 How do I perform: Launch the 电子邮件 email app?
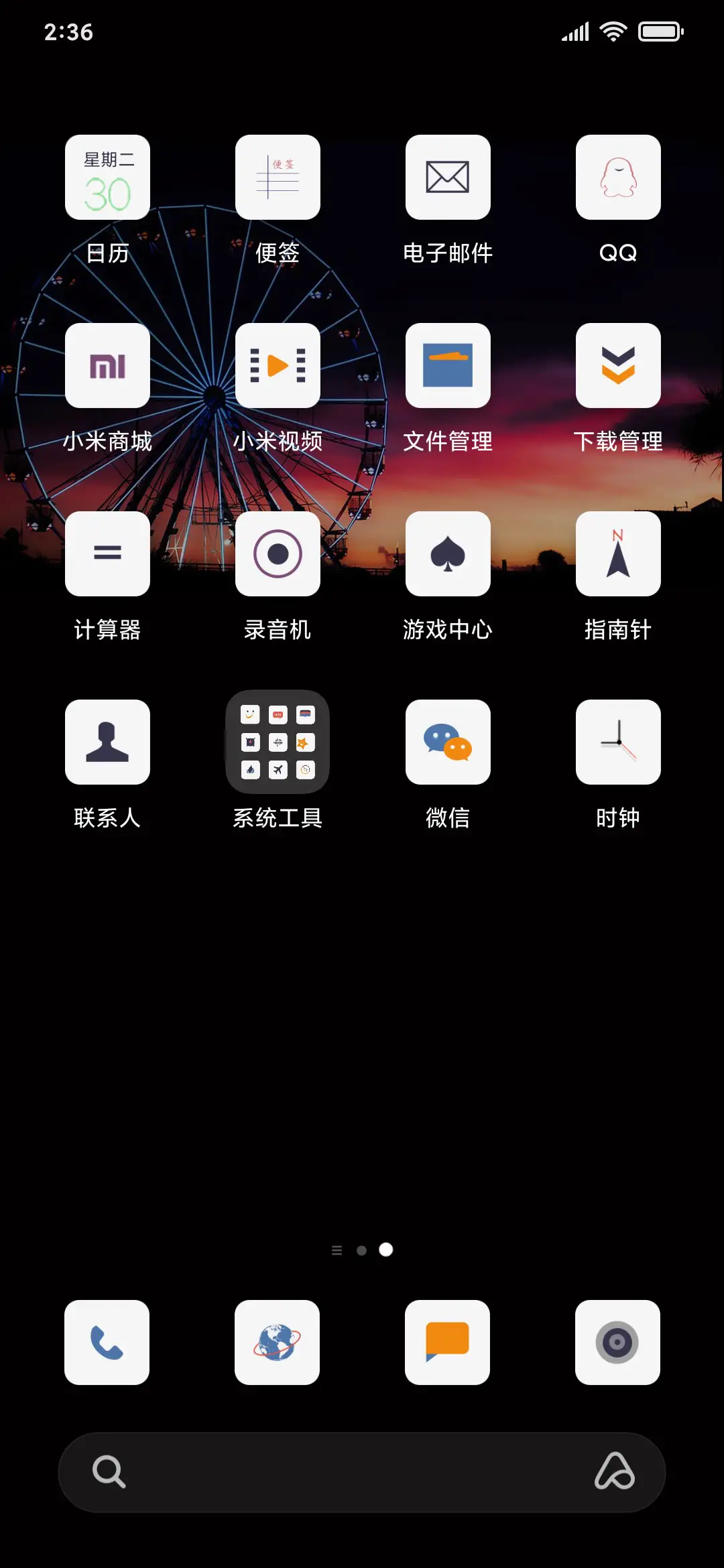coord(448,176)
